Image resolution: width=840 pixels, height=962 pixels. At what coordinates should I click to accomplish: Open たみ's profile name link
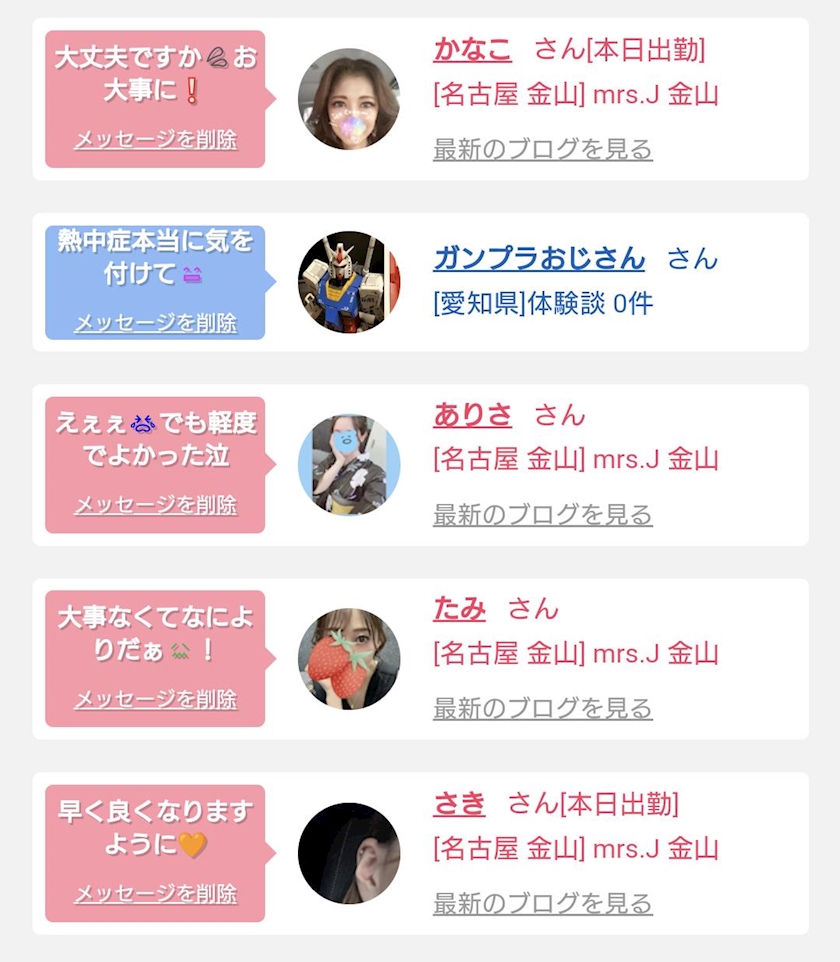pyautogui.click(x=459, y=608)
